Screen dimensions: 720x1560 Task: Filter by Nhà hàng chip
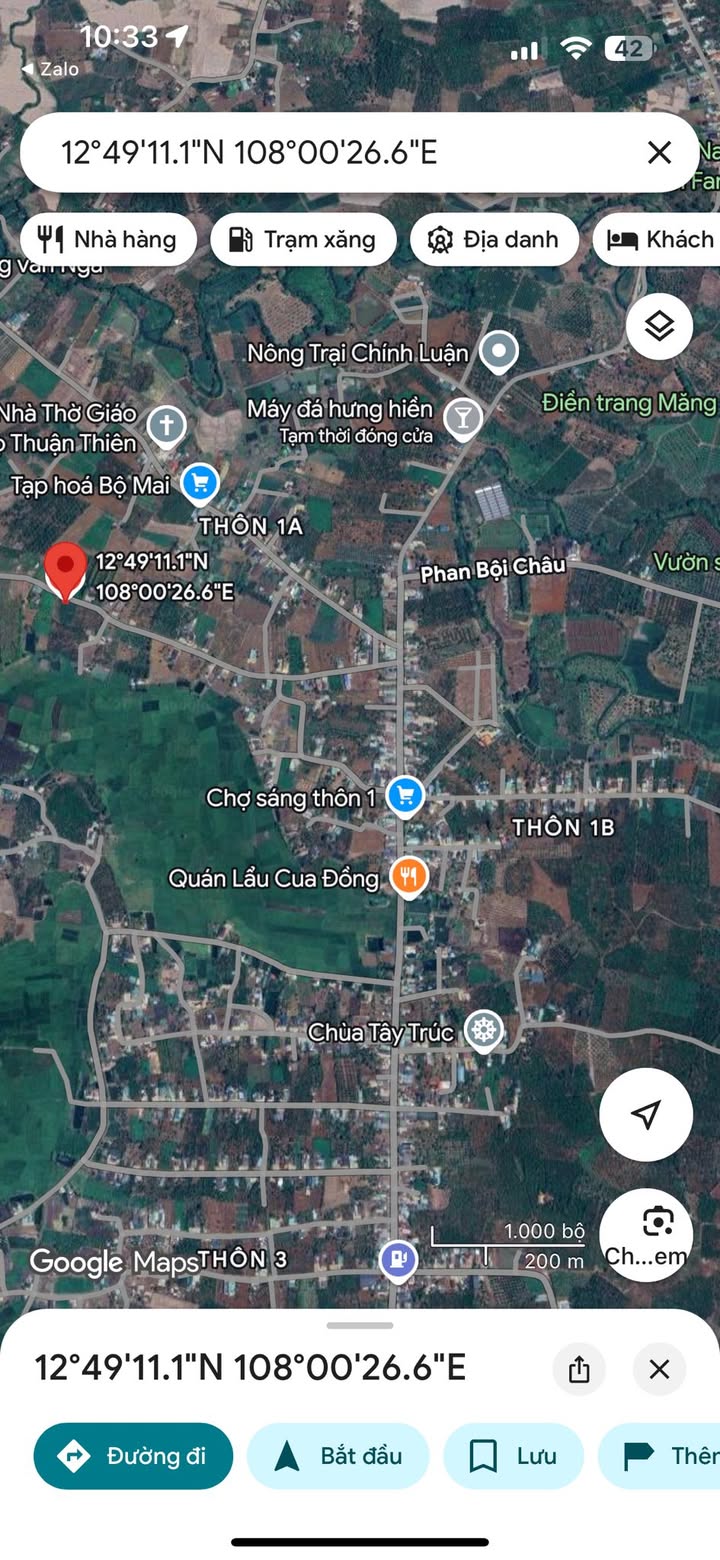tap(108, 240)
